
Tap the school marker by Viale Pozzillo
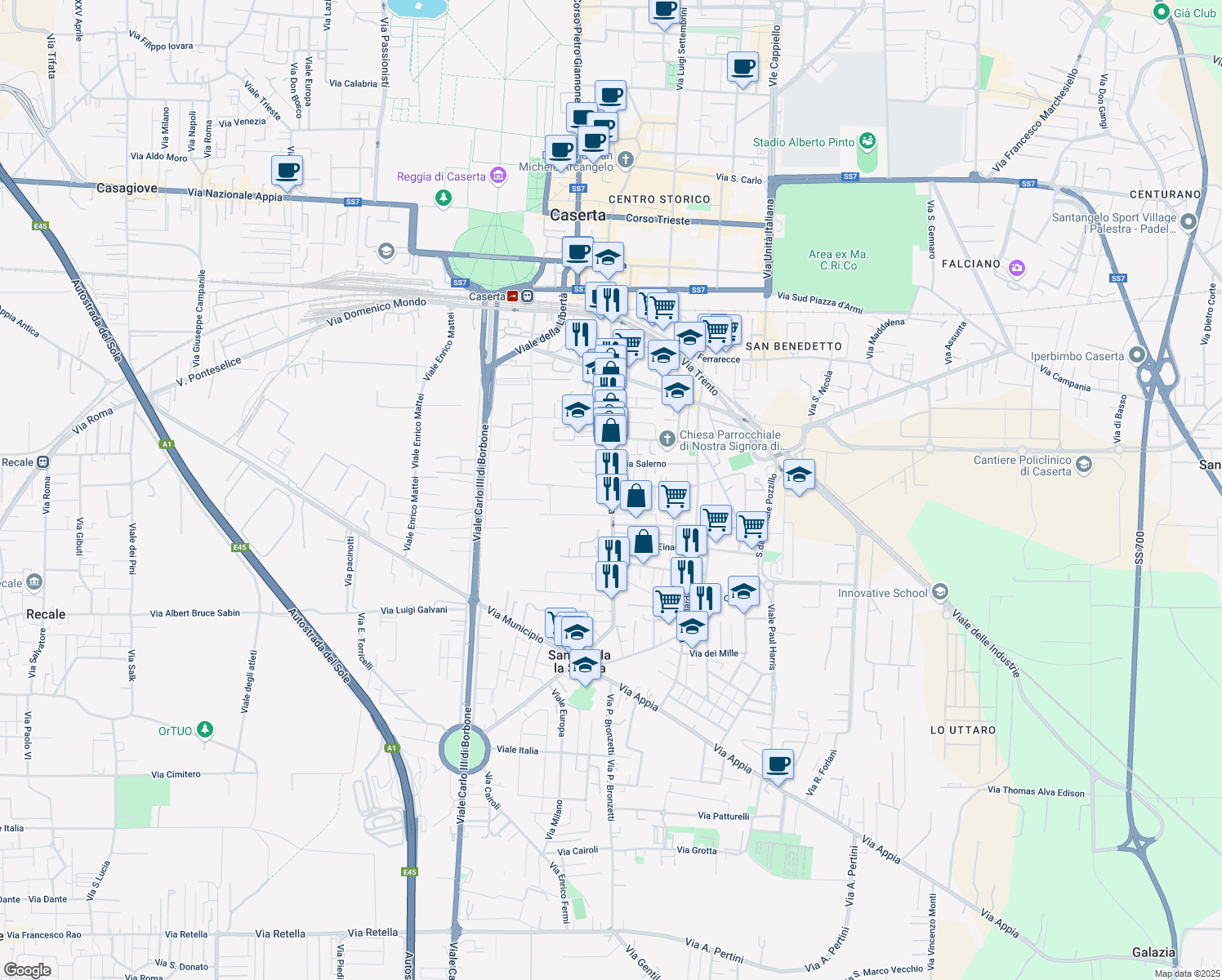(799, 474)
